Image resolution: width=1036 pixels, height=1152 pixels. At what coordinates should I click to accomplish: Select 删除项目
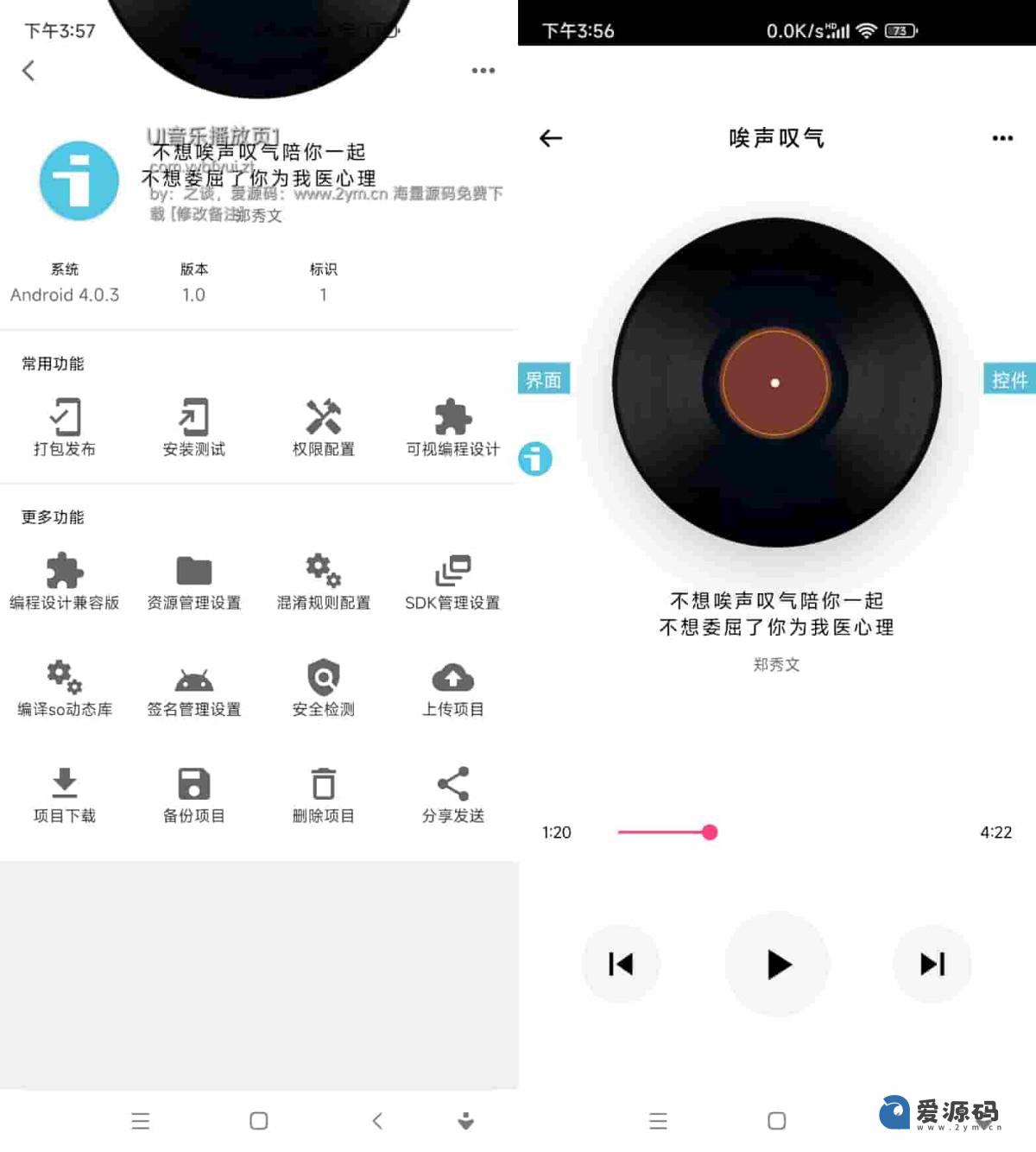point(324,794)
